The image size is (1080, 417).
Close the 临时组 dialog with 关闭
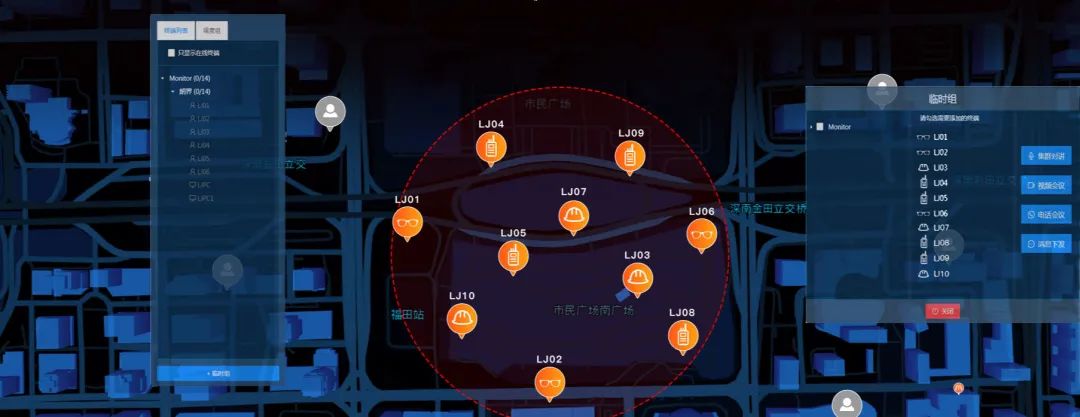click(944, 311)
